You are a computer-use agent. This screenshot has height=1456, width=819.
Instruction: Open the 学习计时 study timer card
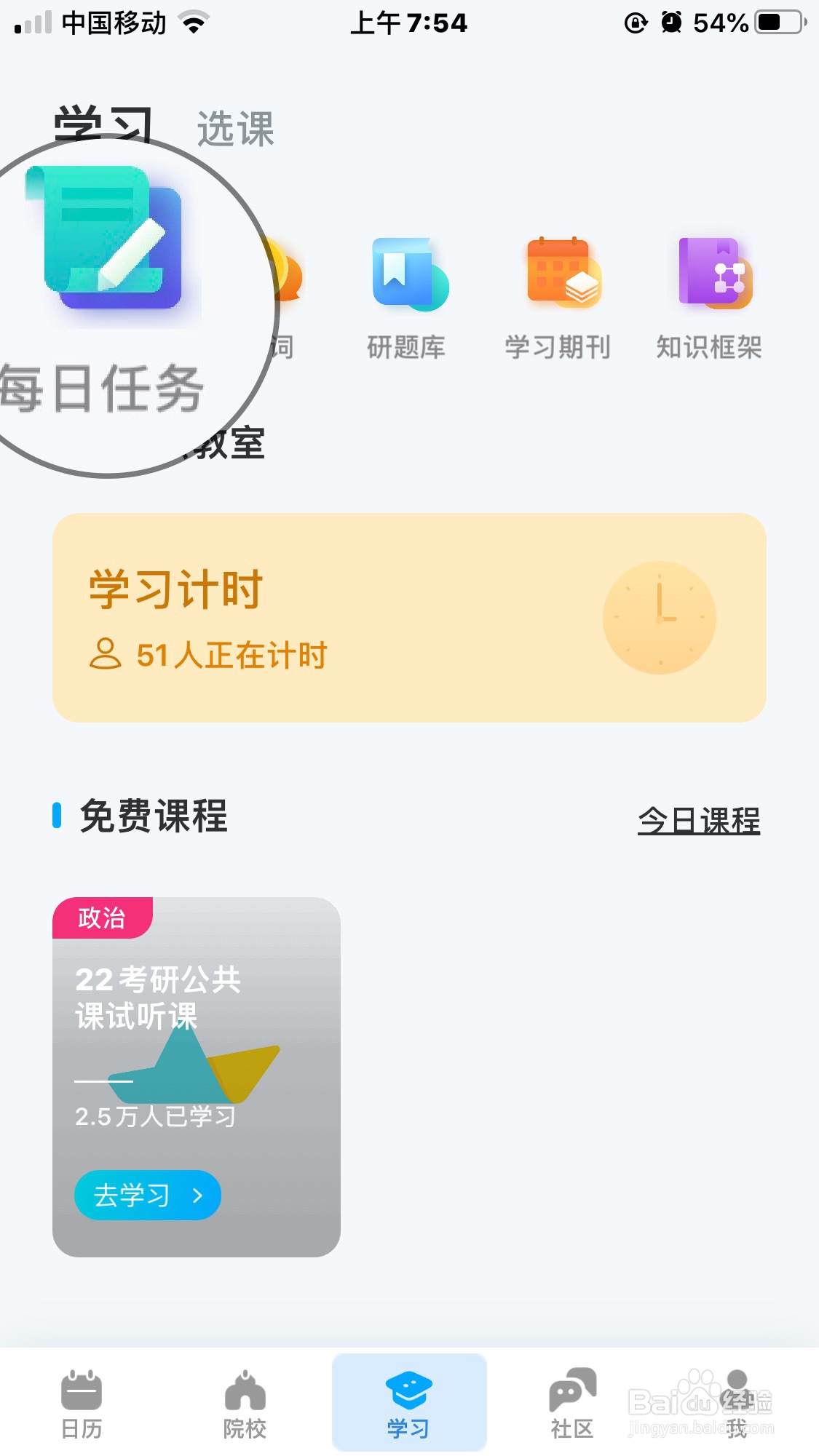[x=408, y=615]
